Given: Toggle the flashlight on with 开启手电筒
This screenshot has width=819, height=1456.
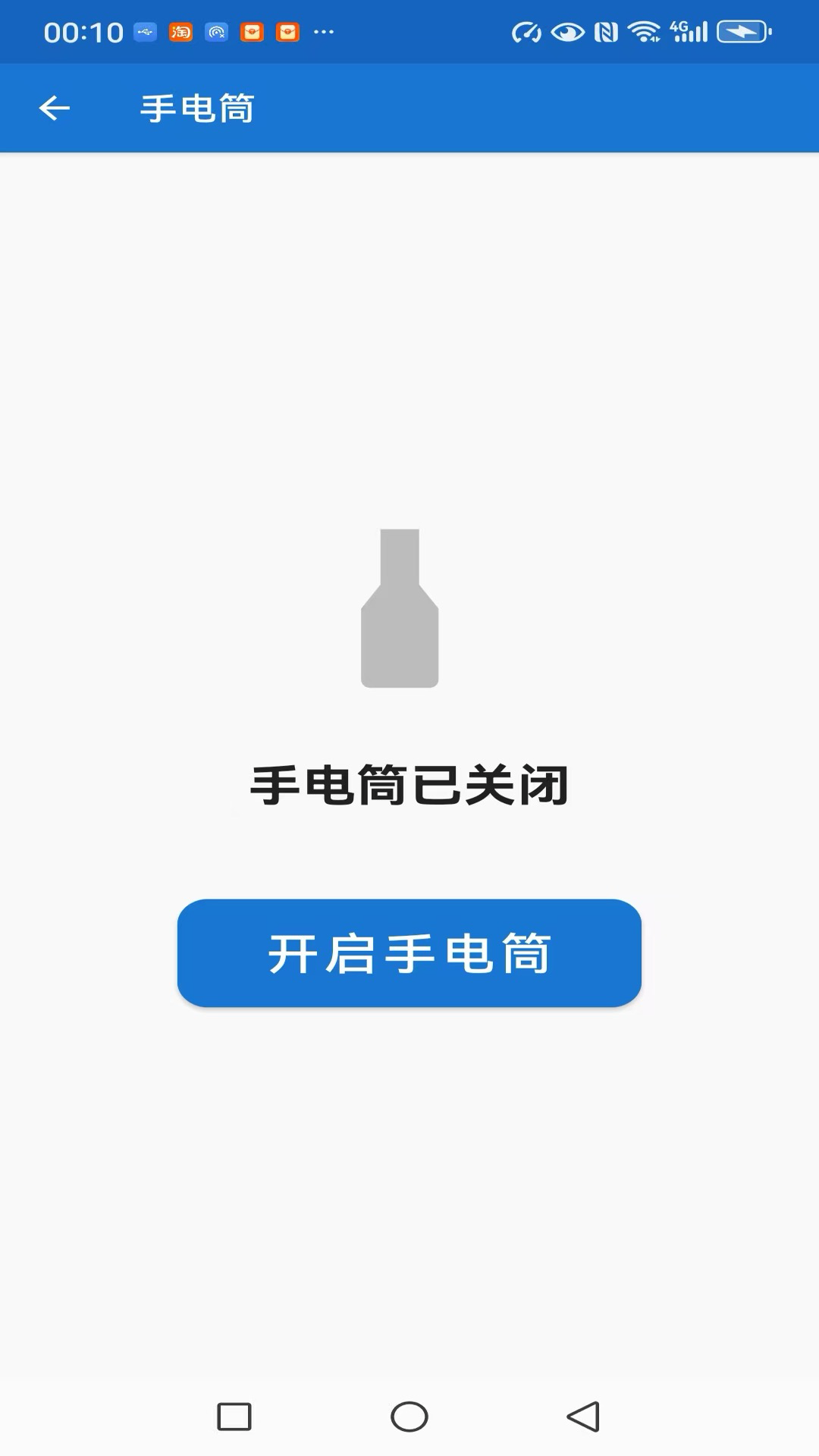Looking at the screenshot, I should point(409,955).
